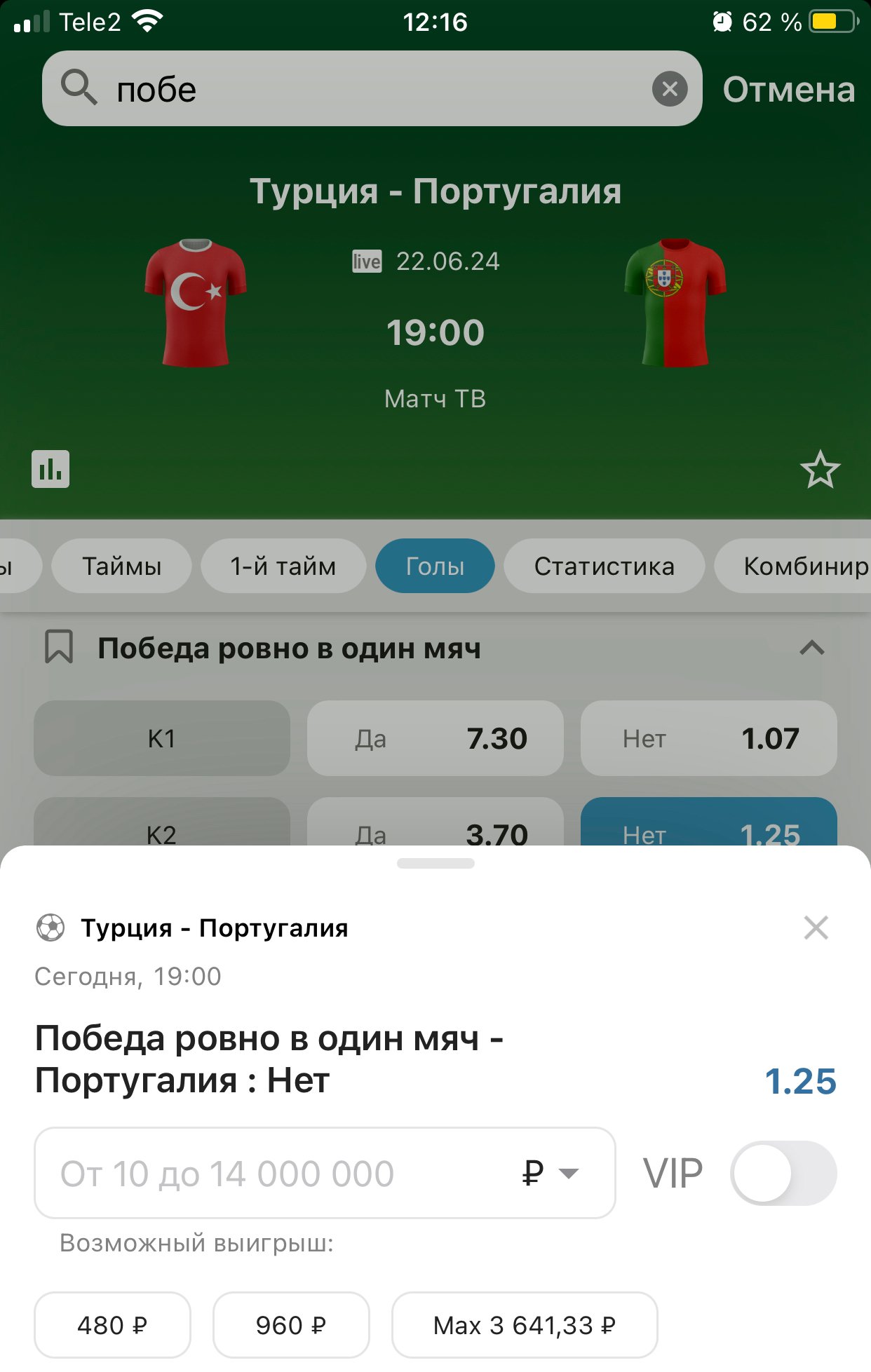The width and height of the screenshot is (871, 1372).
Task: Clear the search text field
Action: coord(670,89)
